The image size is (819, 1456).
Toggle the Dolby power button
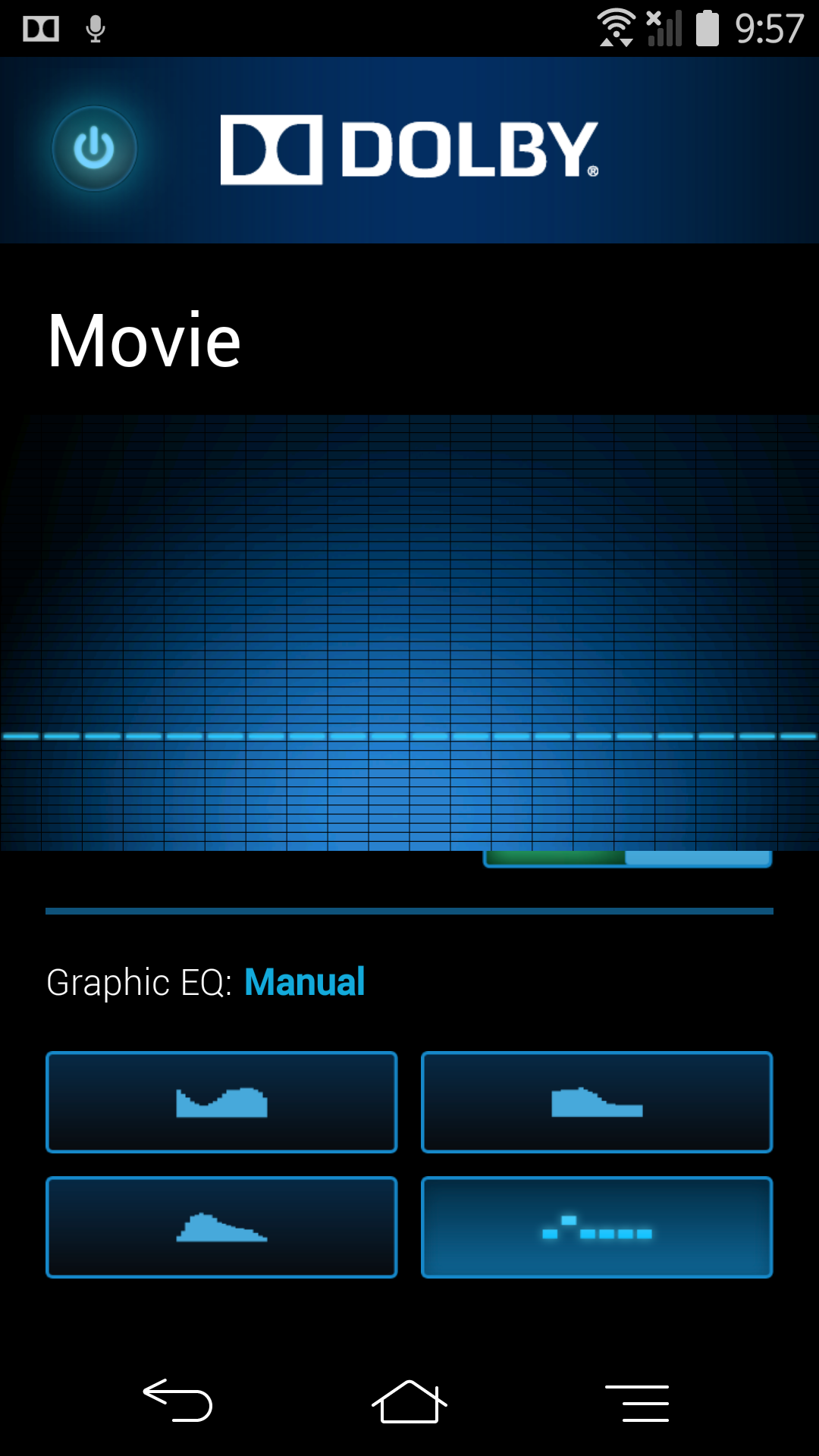[x=94, y=149]
